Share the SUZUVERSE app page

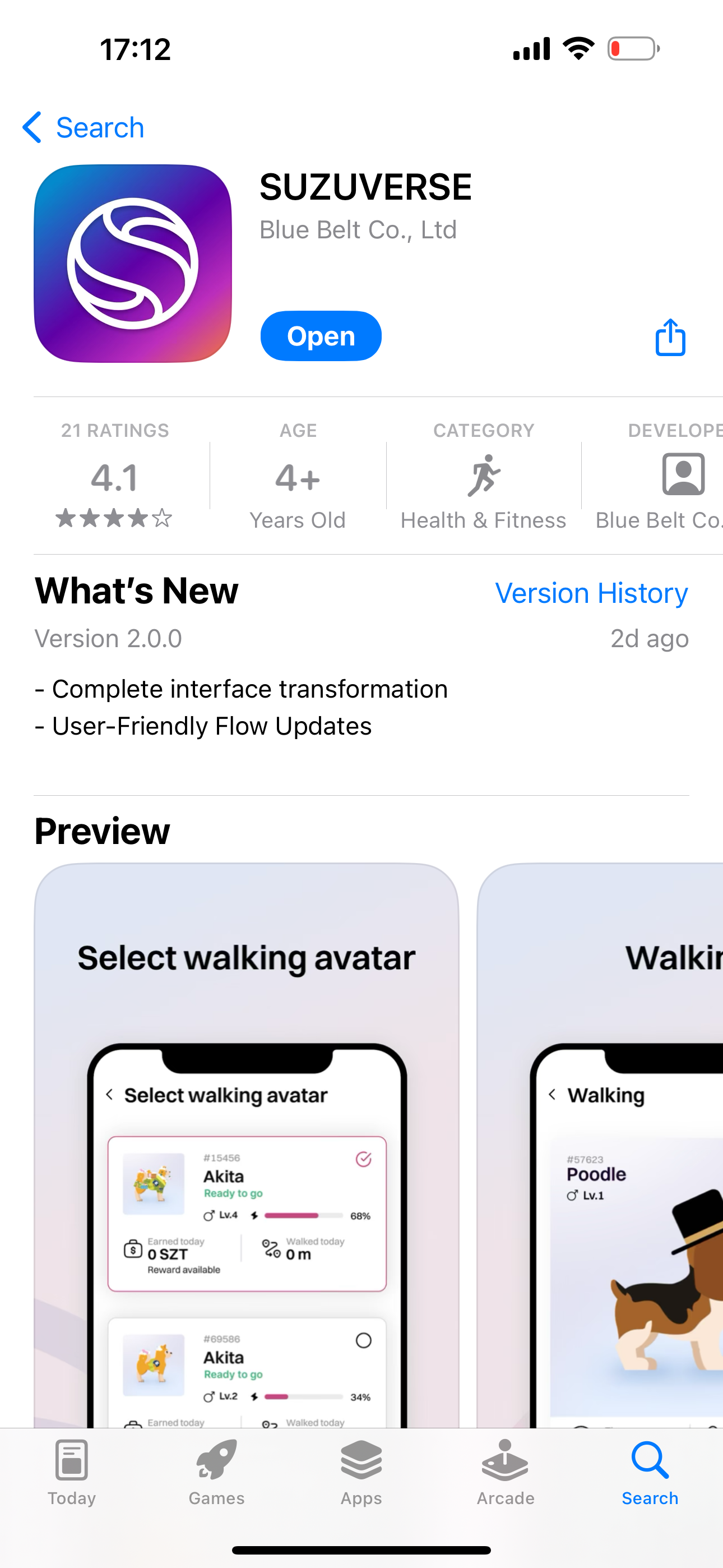(670, 337)
